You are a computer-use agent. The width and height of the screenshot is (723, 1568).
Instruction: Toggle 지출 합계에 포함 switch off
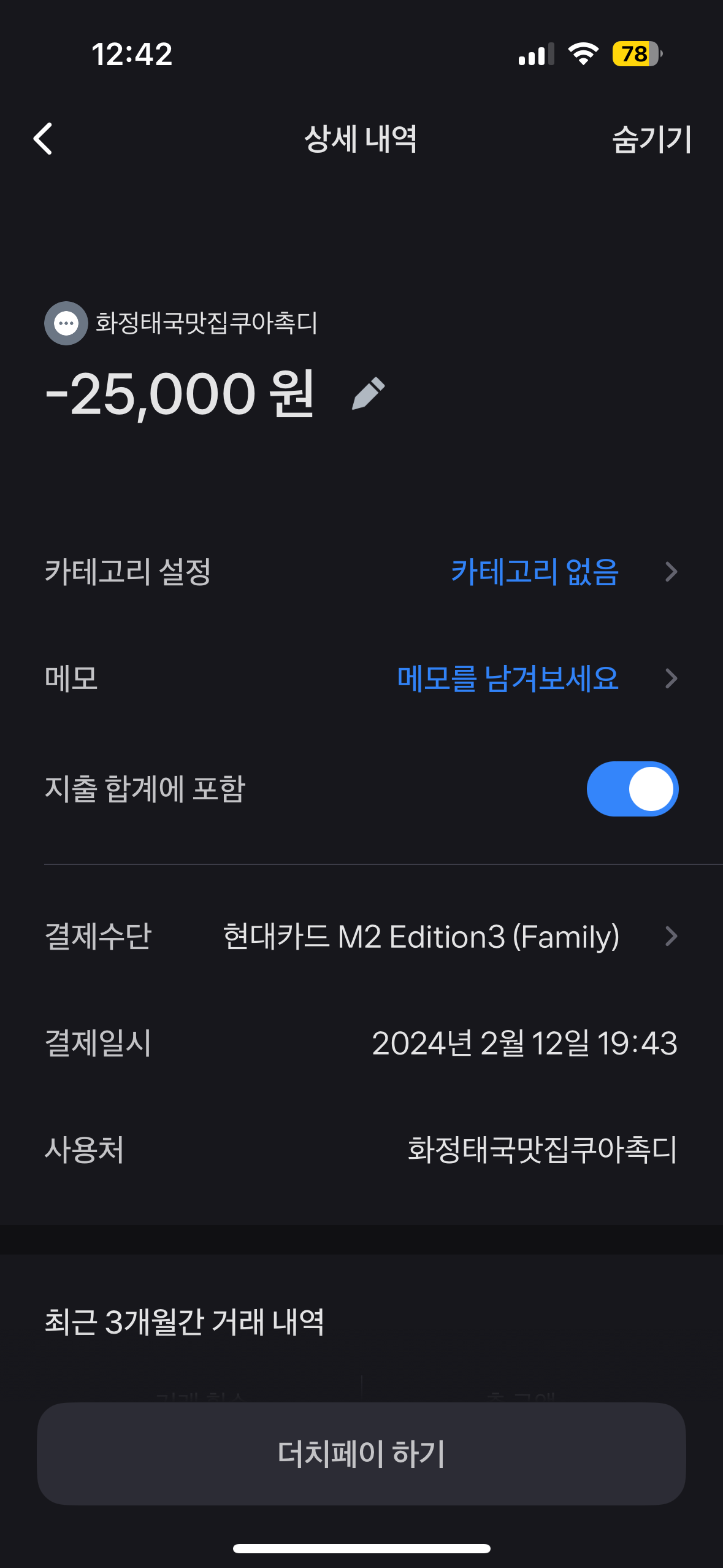tap(632, 789)
